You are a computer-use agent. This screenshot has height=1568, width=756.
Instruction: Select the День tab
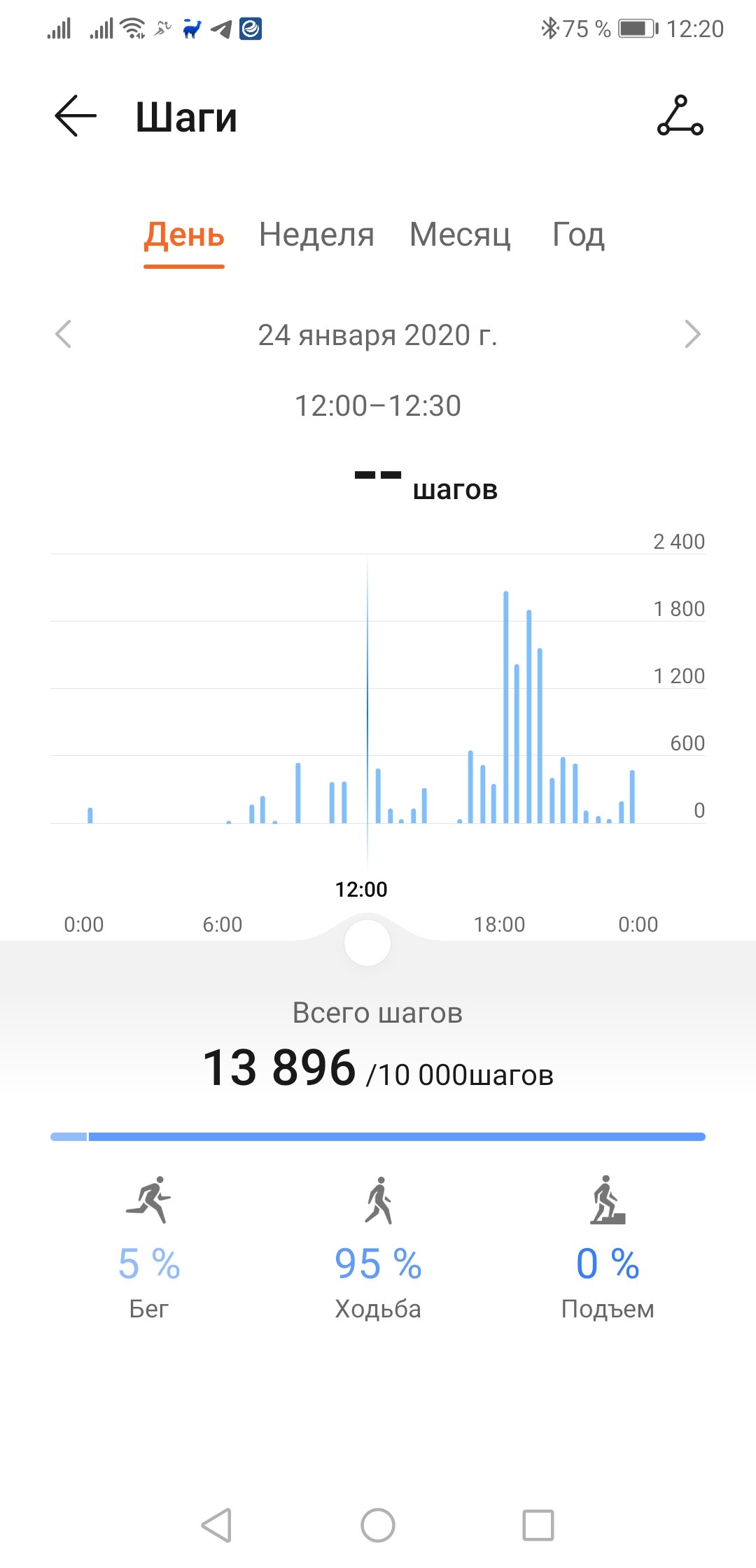tap(184, 234)
